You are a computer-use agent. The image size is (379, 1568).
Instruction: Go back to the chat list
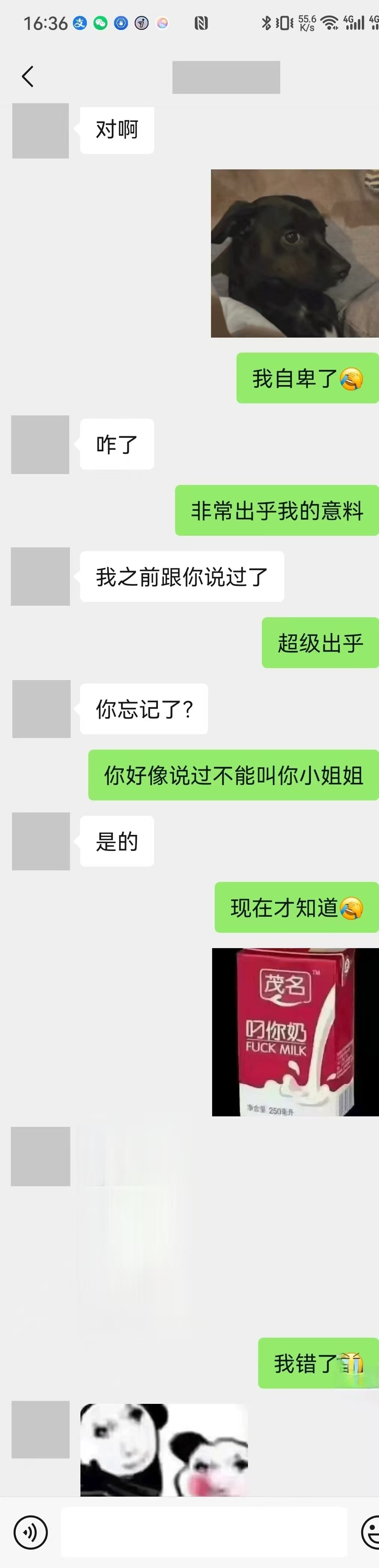pos(27,77)
